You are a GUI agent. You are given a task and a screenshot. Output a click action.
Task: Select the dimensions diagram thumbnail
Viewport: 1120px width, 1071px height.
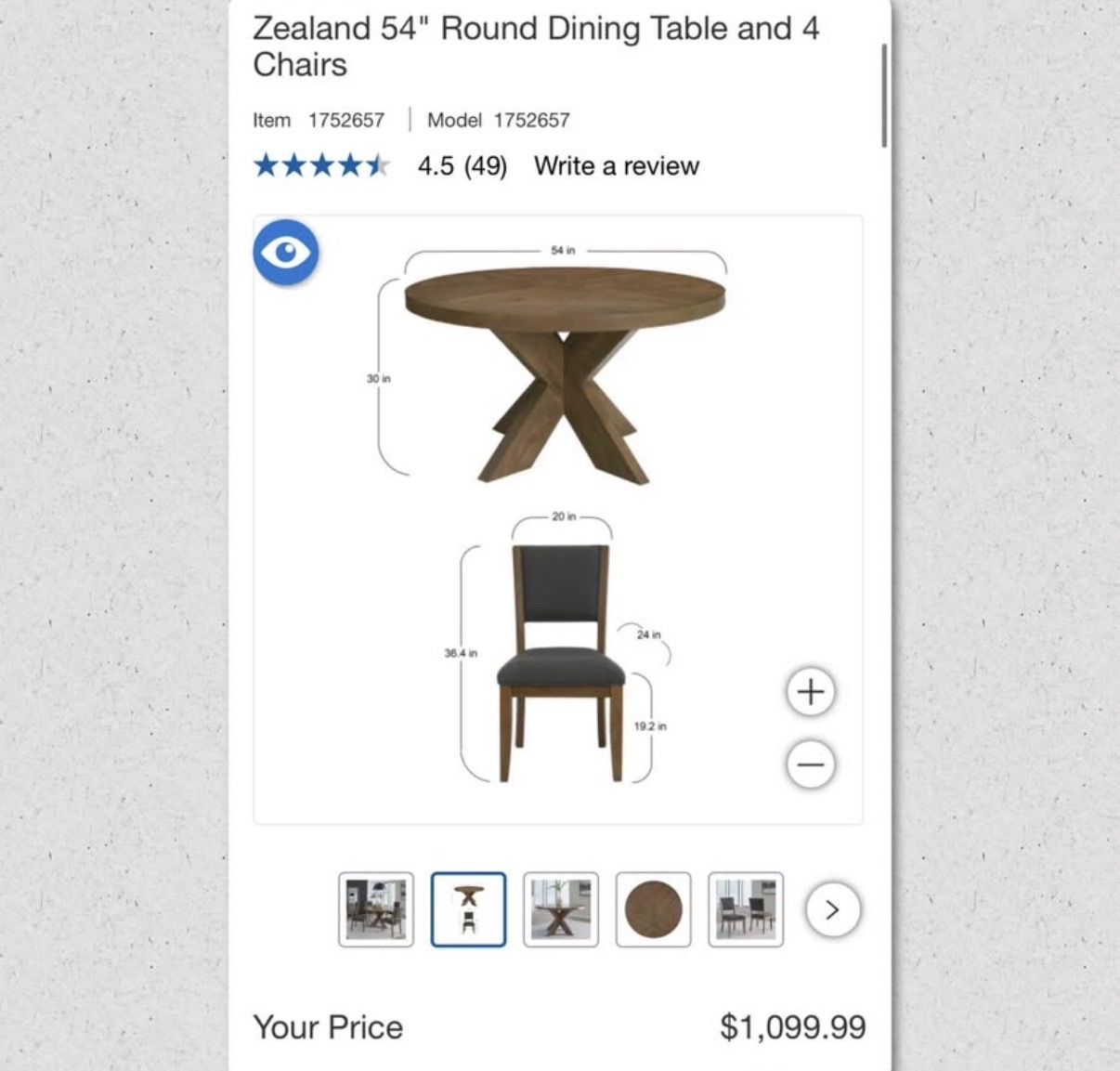click(468, 910)
